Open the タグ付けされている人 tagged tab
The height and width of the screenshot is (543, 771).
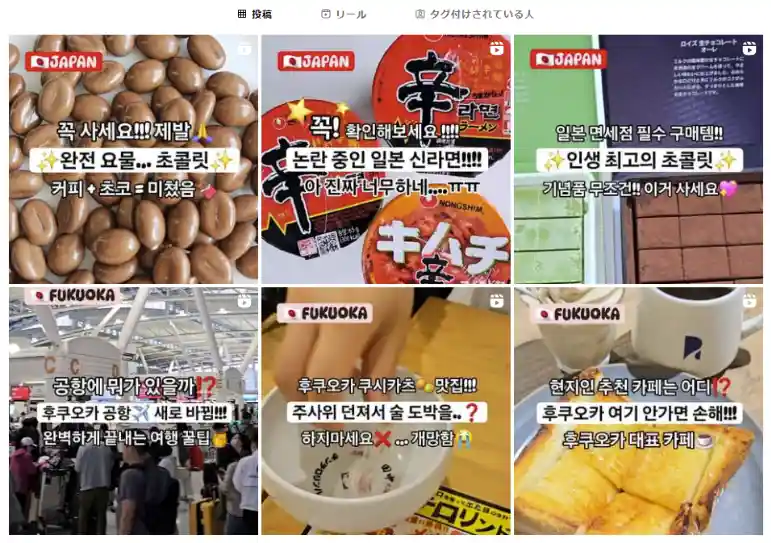click(474, 14)
